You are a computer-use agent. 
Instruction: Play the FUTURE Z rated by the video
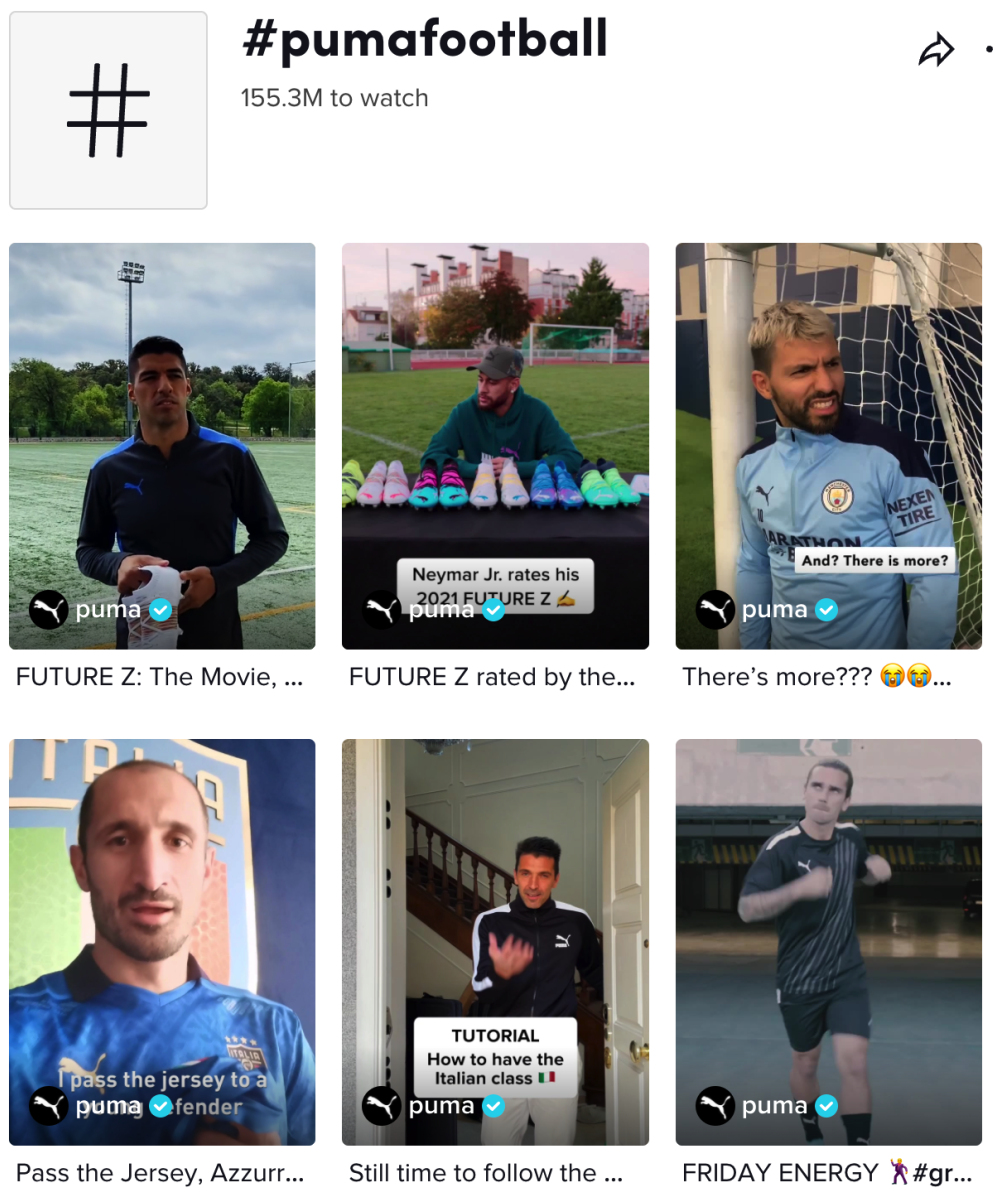click(495, 445)
